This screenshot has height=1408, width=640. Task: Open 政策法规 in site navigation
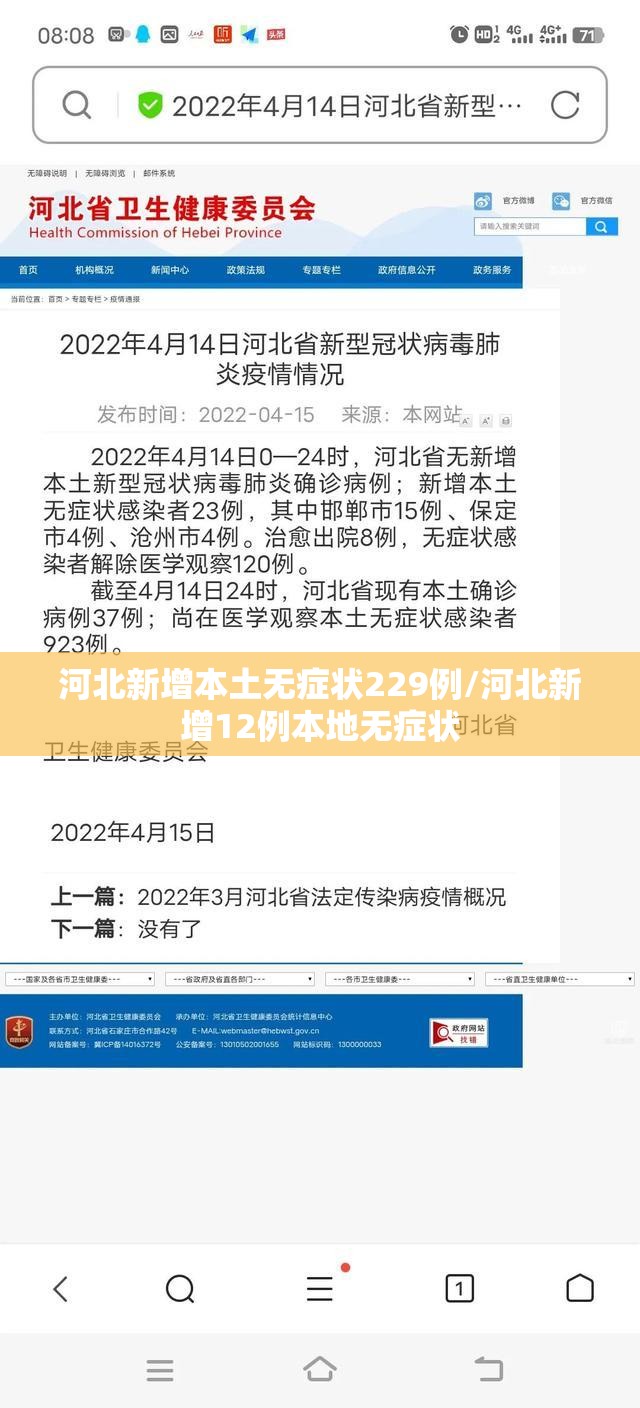click(x=246, y=270)
